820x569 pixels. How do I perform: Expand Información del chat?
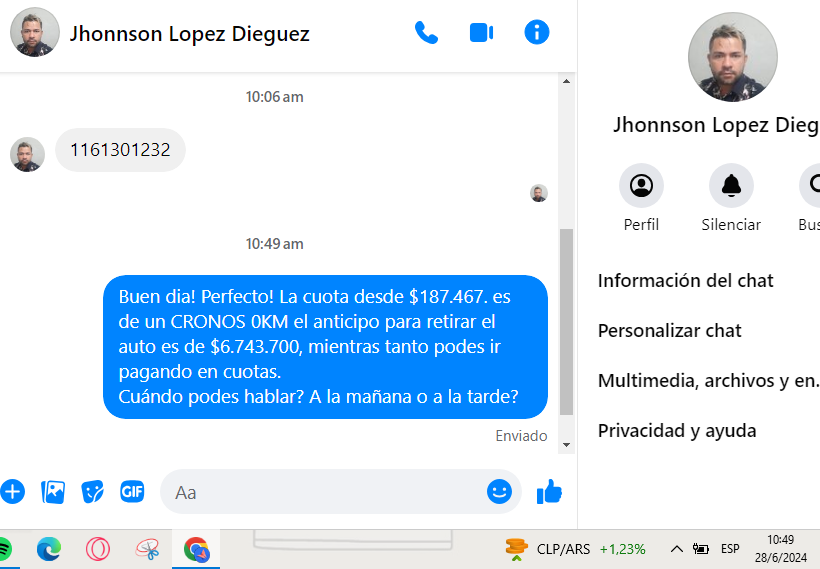pos(686,281)
